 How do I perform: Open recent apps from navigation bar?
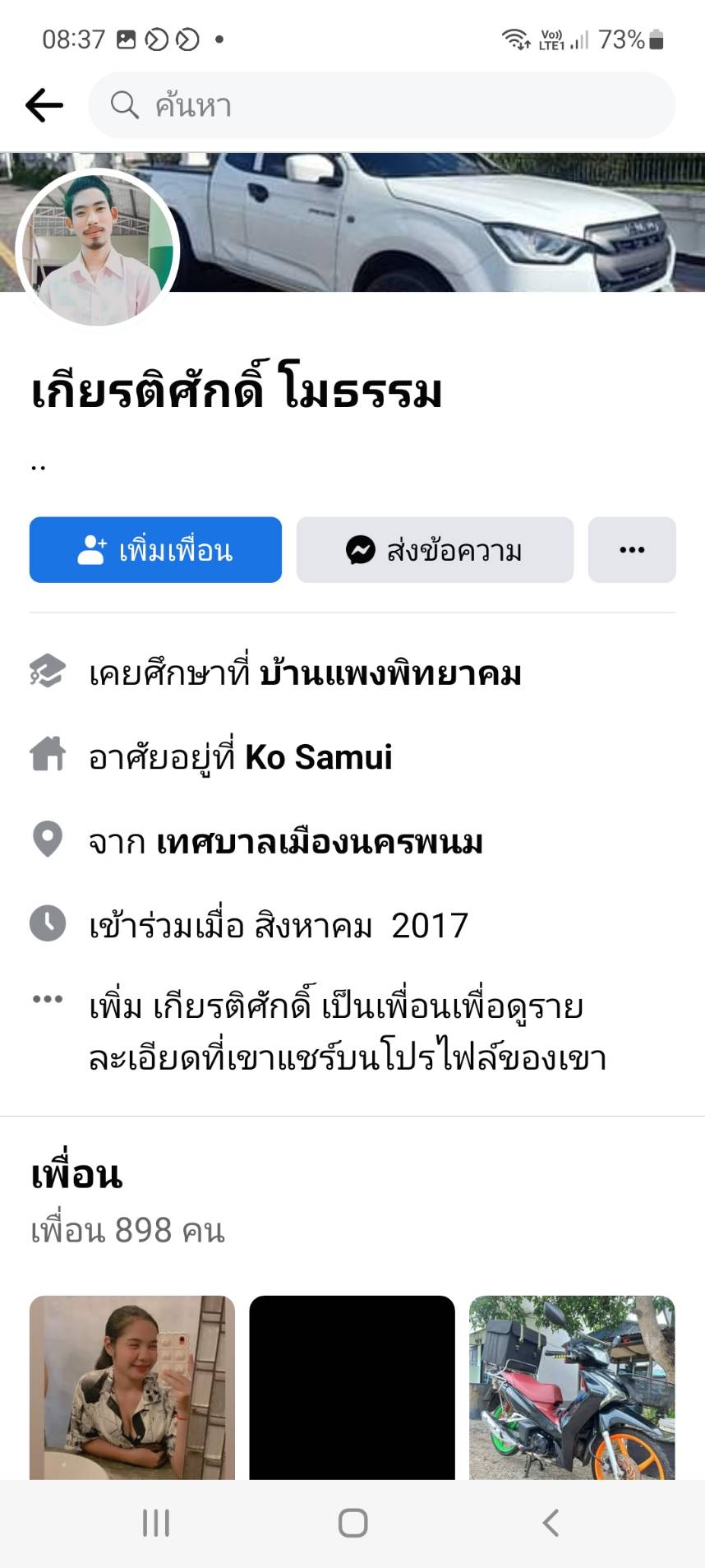point(155,1523)
